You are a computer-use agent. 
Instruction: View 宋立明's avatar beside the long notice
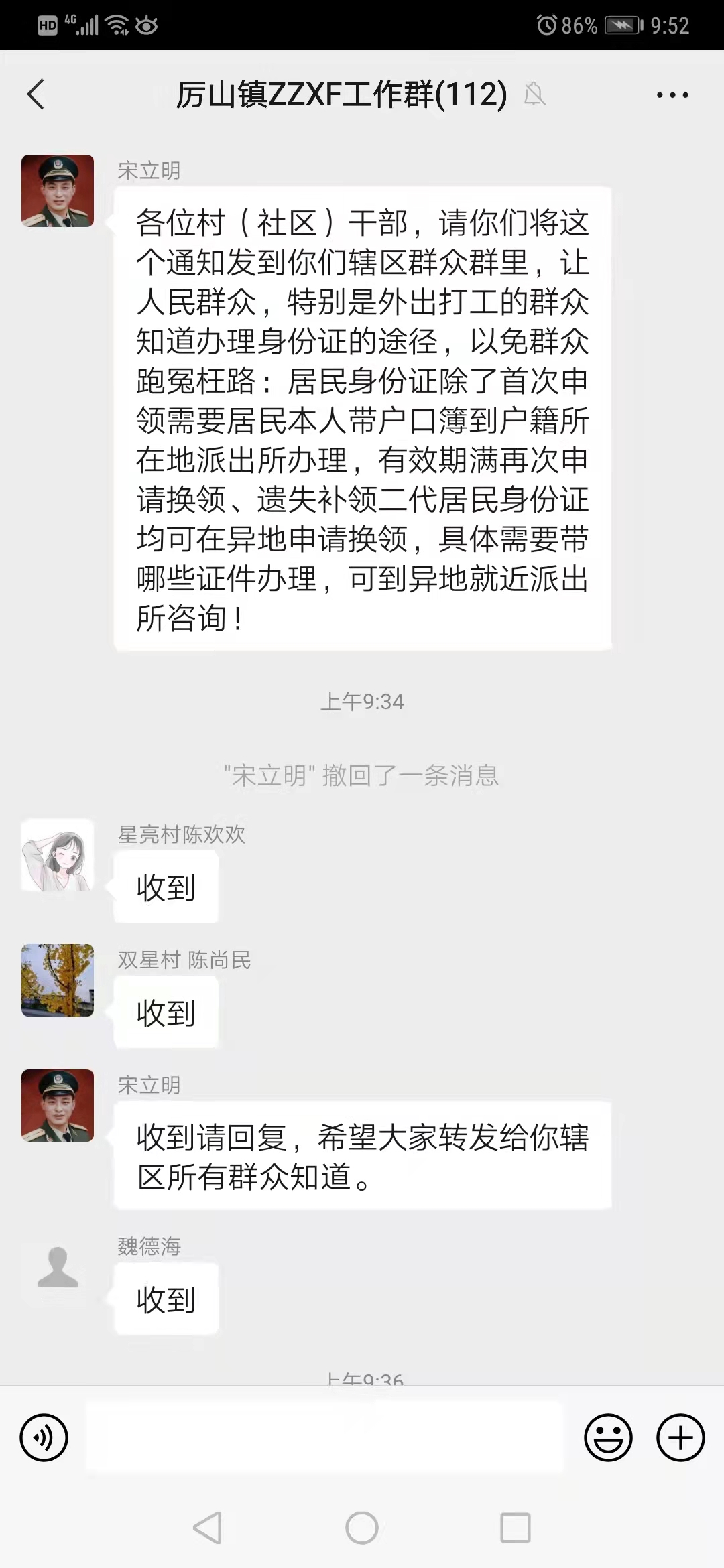tap(58, 191)
